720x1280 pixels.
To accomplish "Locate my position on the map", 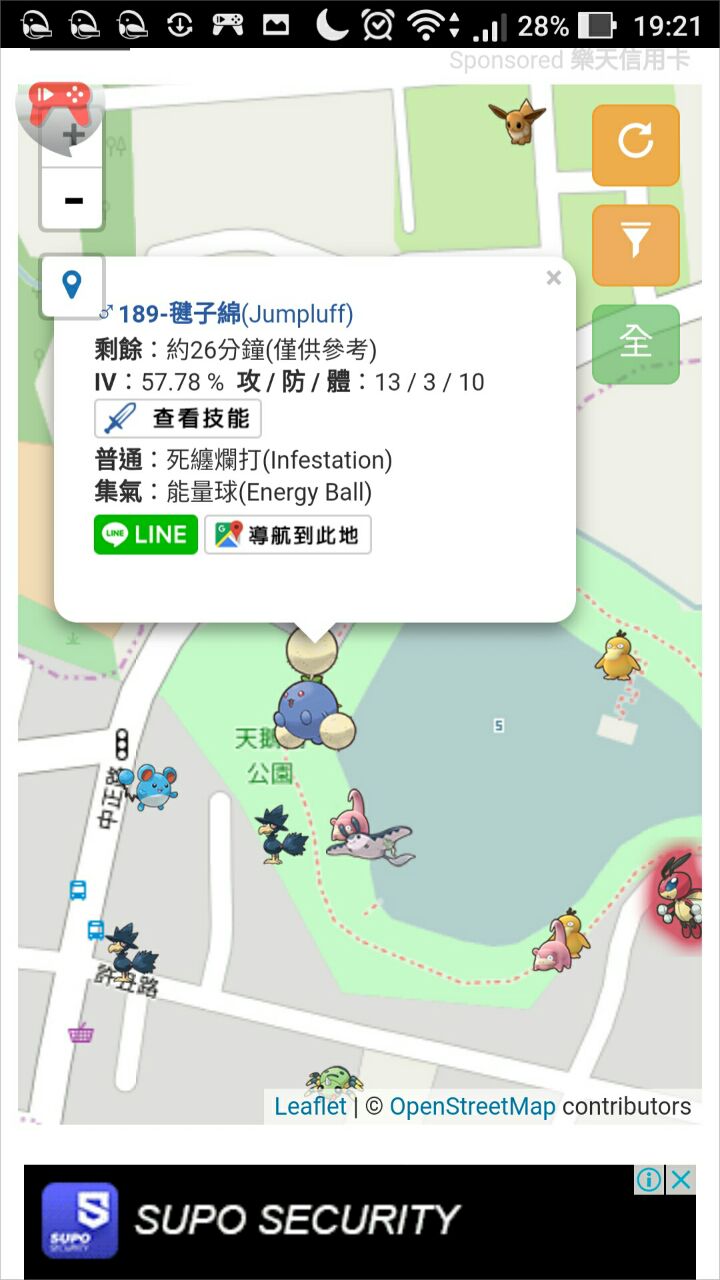I will click(72, 286).
